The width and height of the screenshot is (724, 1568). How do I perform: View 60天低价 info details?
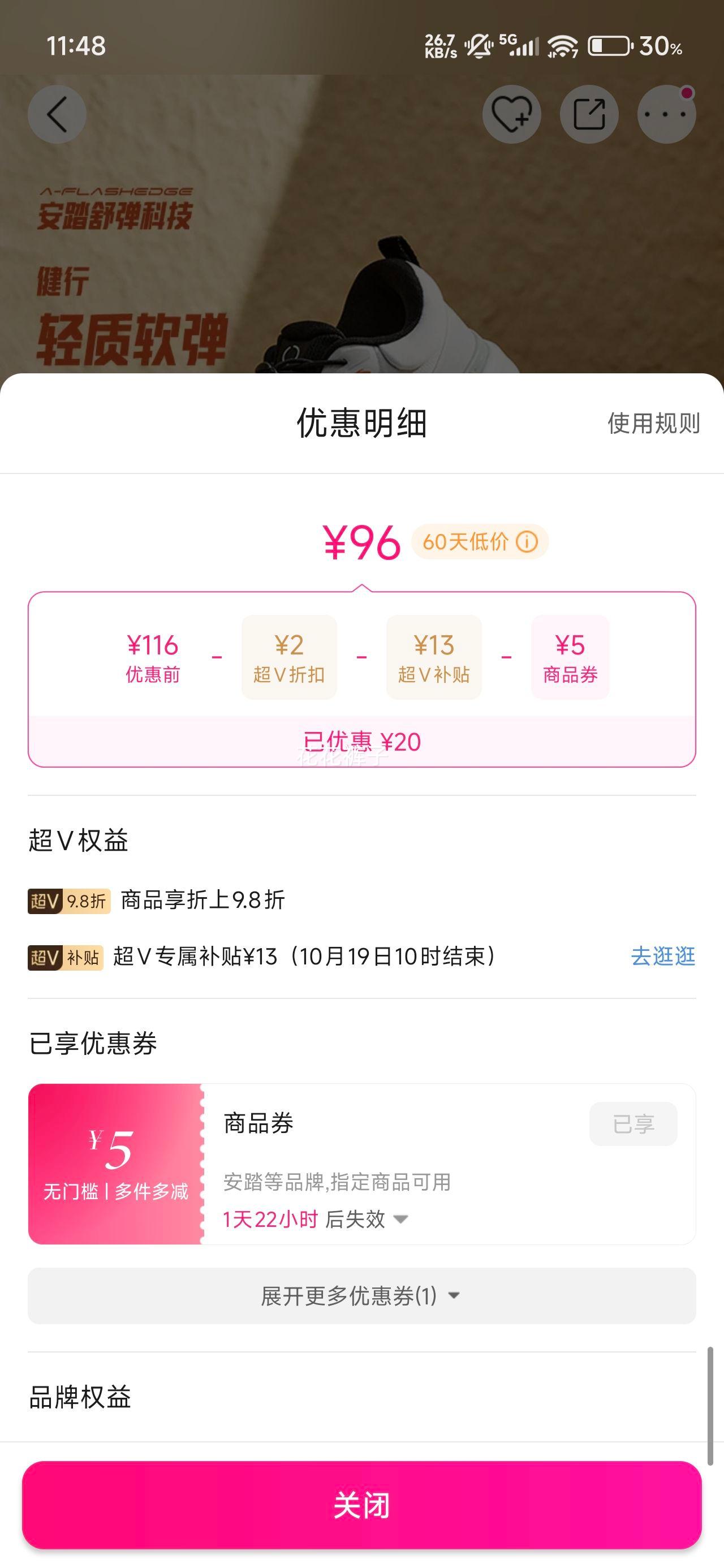point(527,541)
